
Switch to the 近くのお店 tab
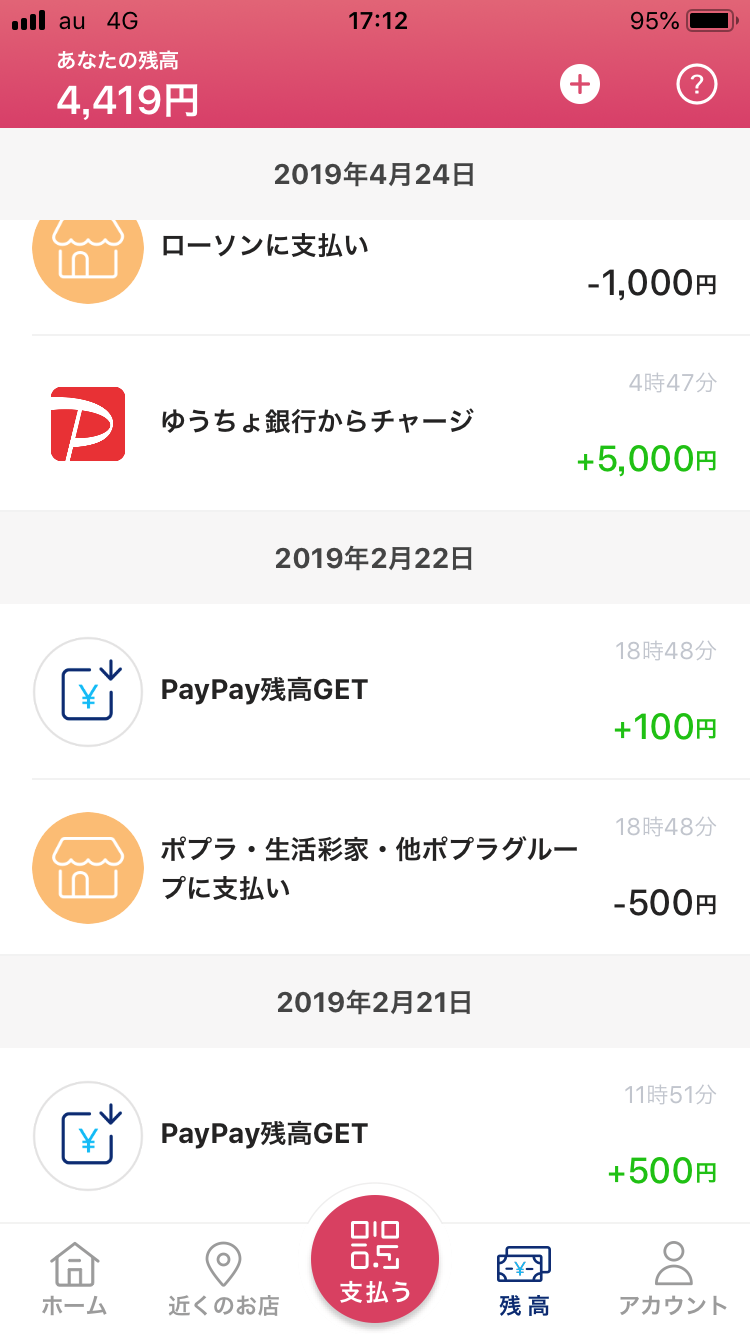pyautogui.click(x=223, y=1279)
